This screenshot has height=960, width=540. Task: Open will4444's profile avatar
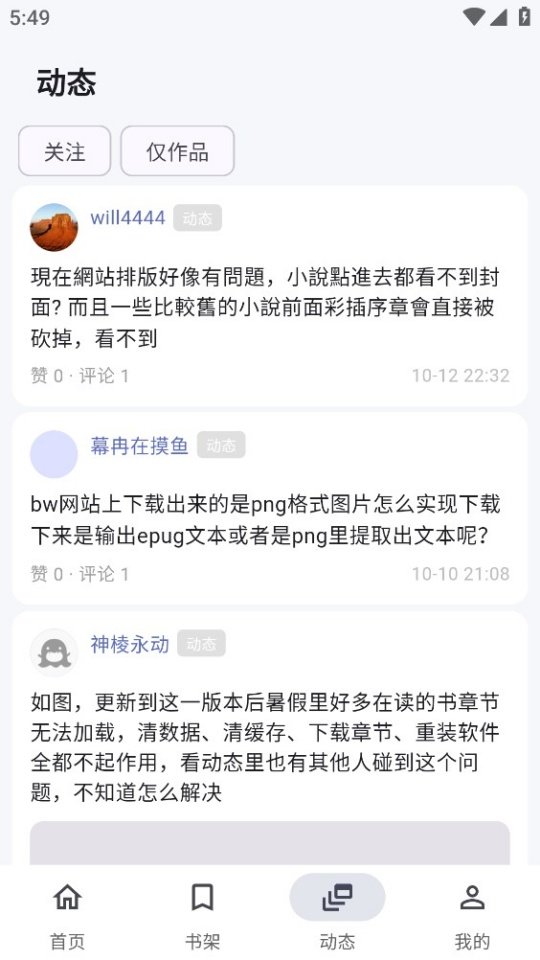[54, 227]
